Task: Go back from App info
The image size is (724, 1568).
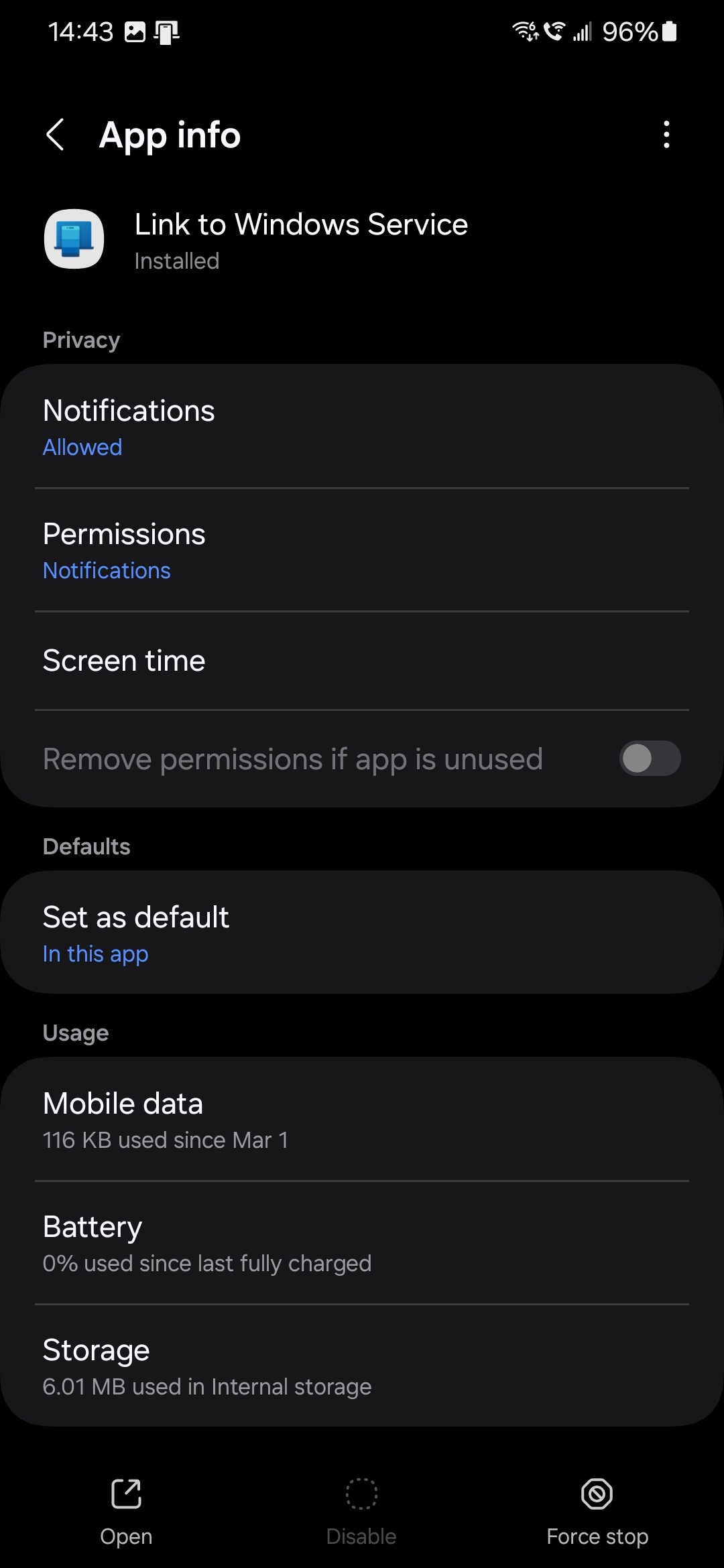Action: 56,135
